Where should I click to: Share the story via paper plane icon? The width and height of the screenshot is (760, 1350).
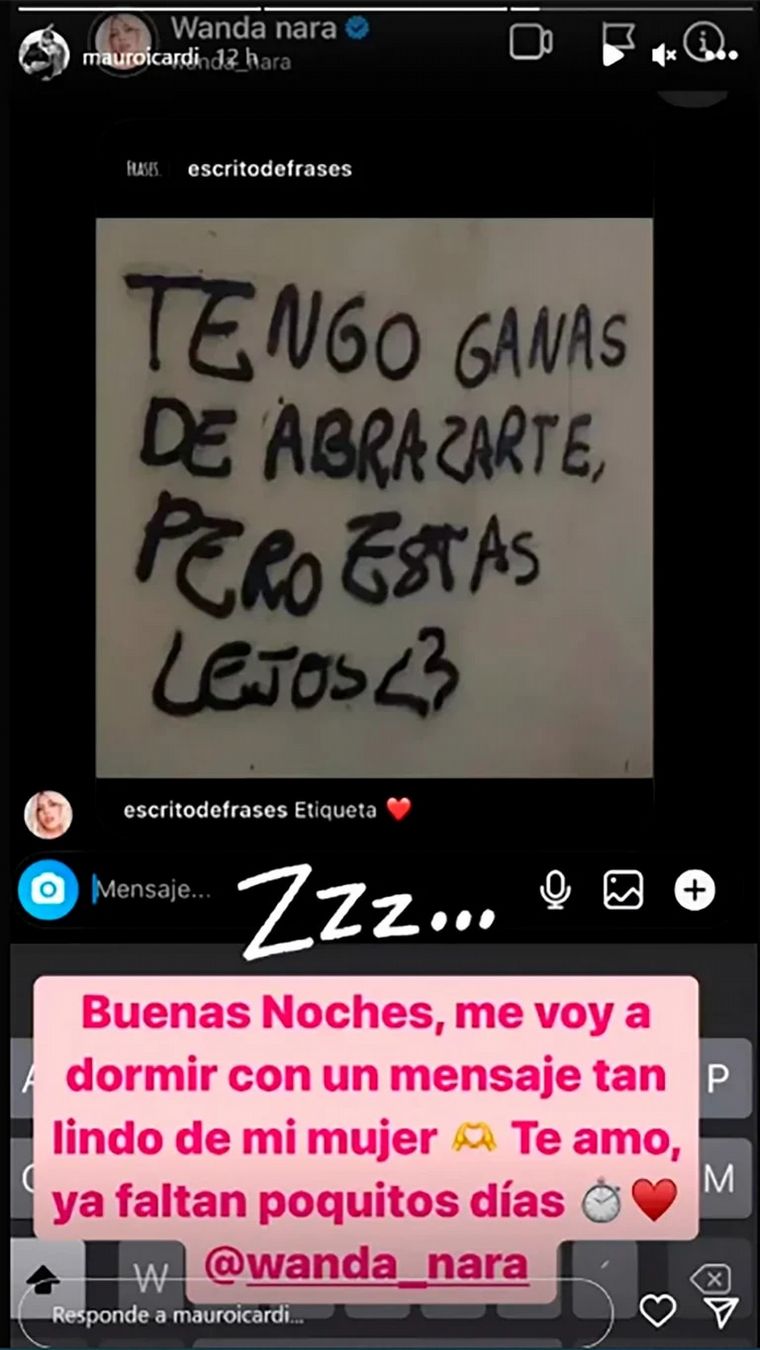point(720,1310)
